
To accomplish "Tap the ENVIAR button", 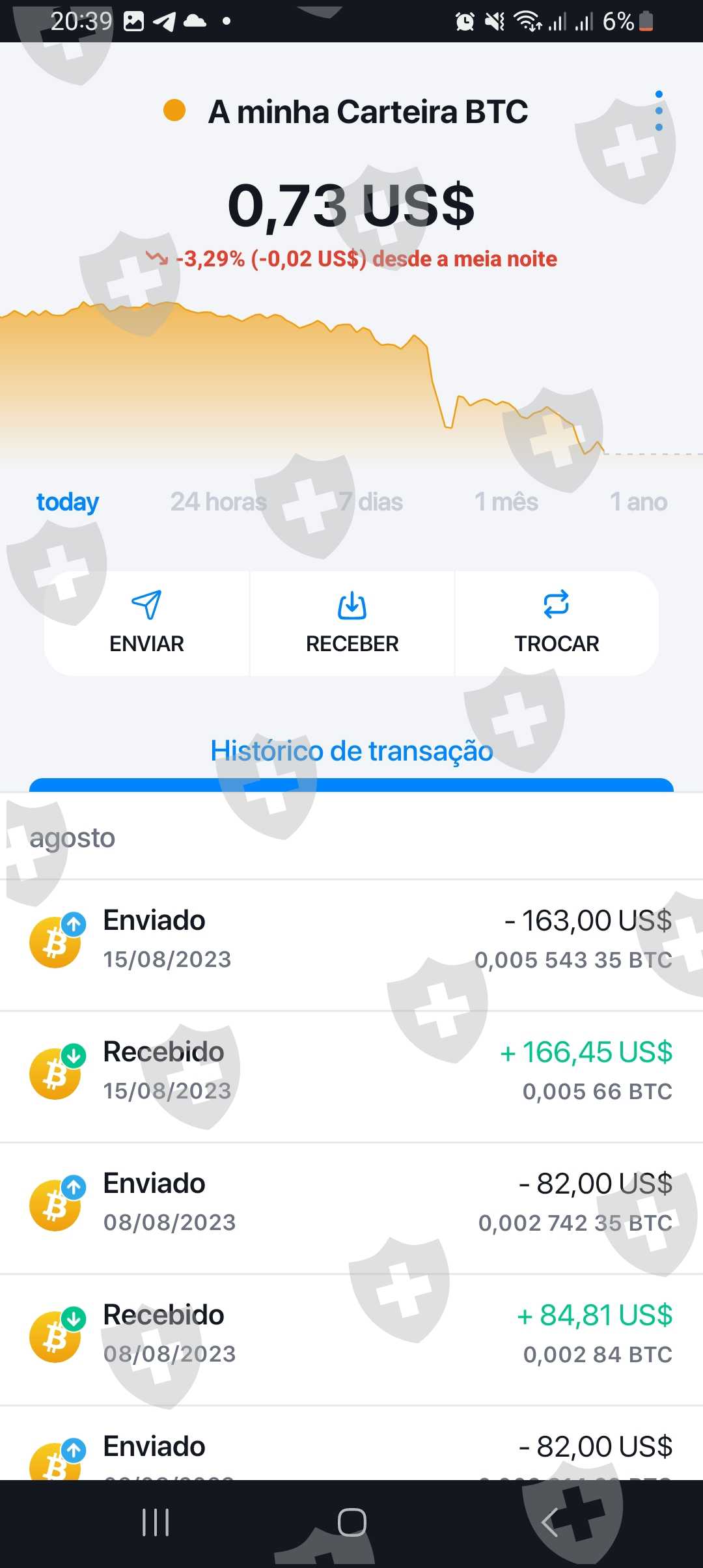I will click(146, 623).
